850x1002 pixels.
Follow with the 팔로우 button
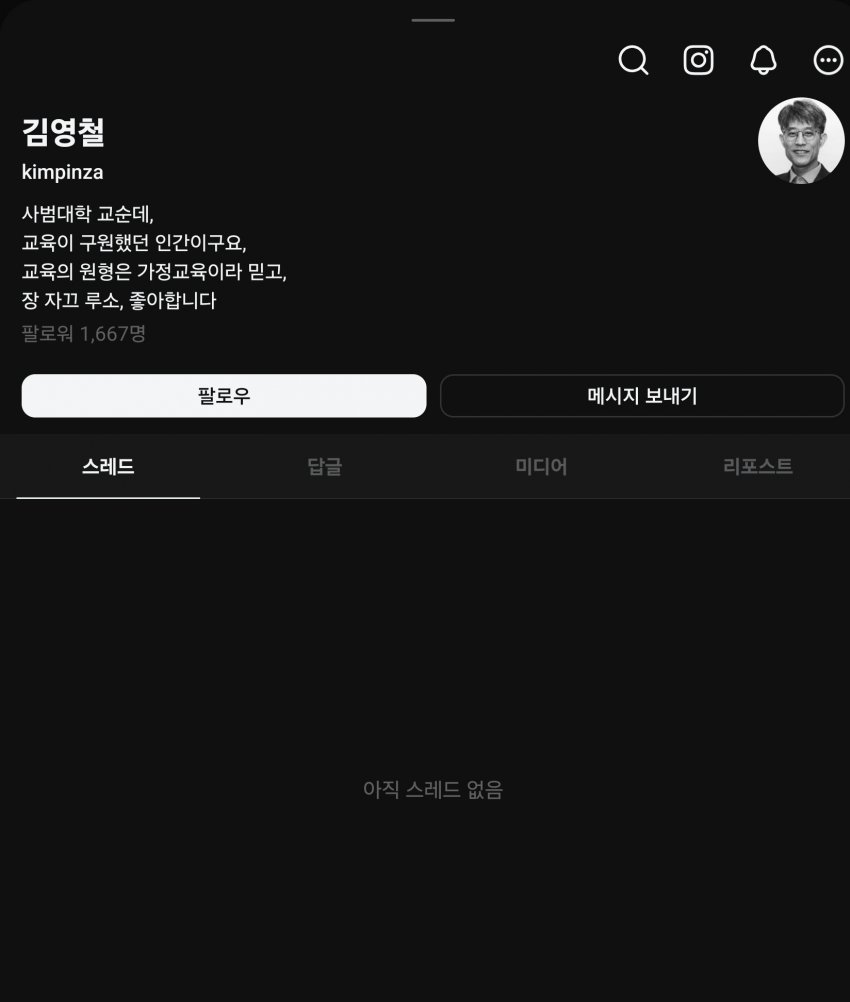[x=224, y=396]
